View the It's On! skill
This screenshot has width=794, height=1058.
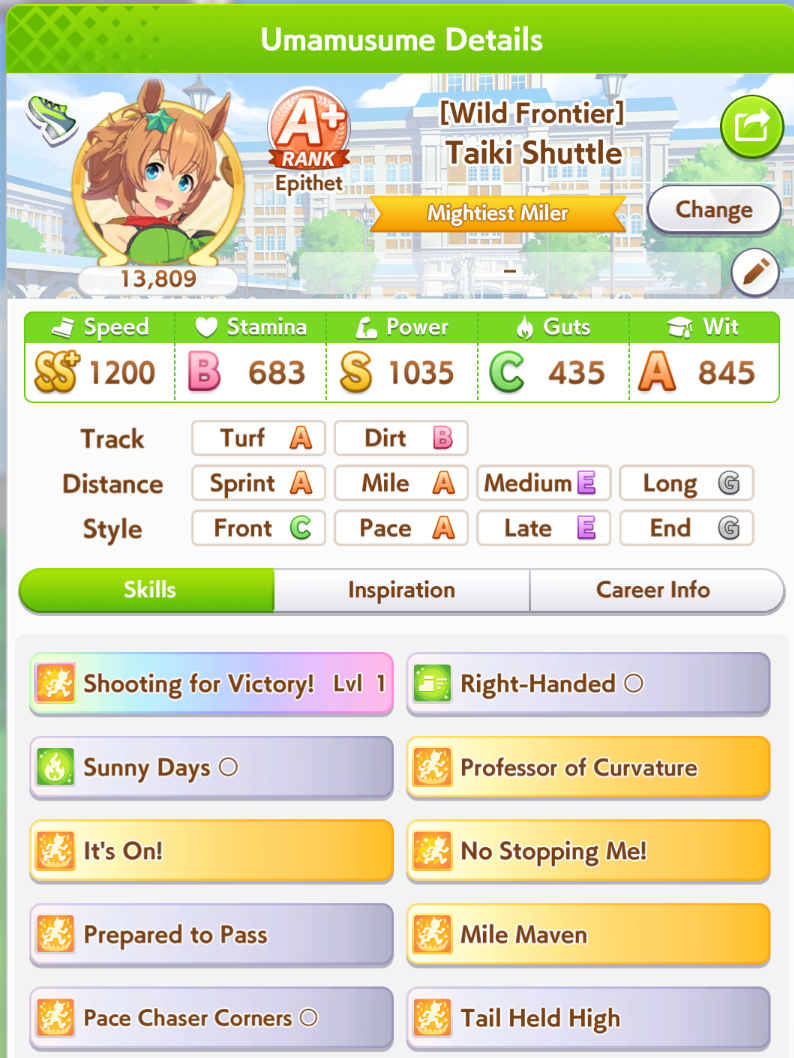(211, 851)
